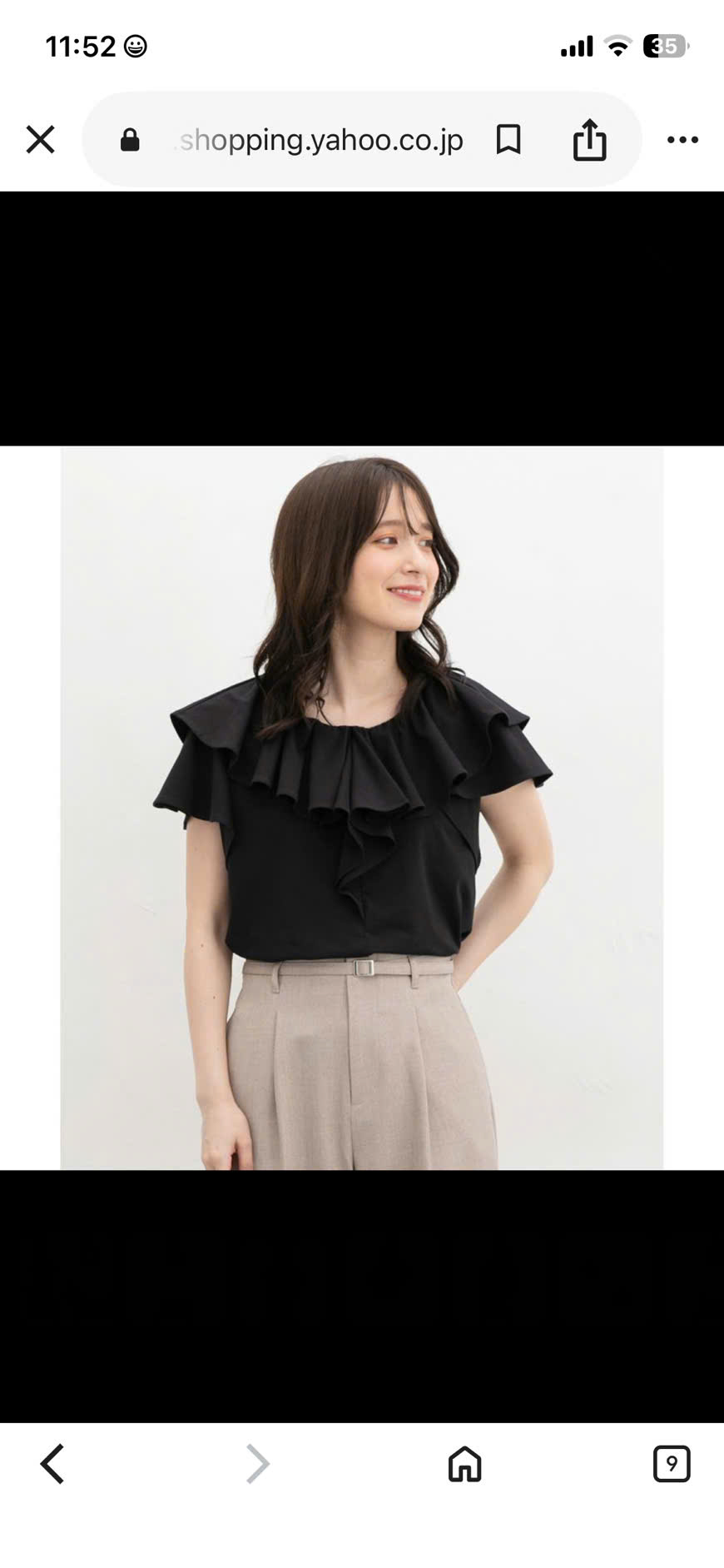Open the three-dot overflow menu

coord(682,140)
